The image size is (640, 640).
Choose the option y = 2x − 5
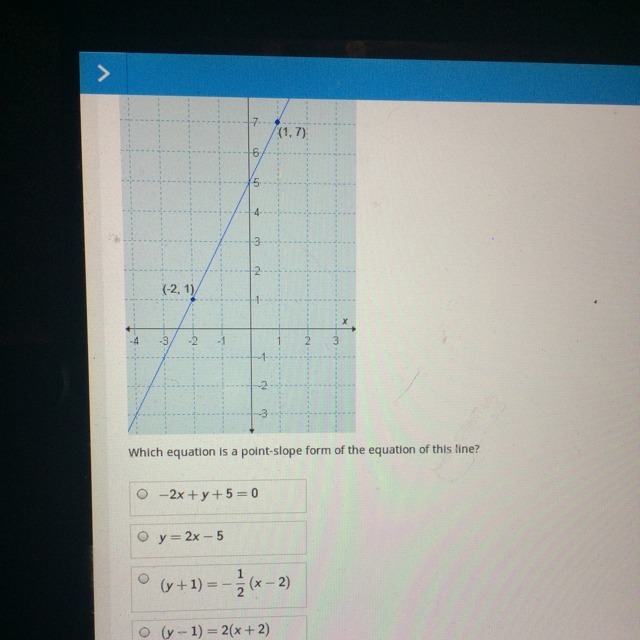[143, 537]
